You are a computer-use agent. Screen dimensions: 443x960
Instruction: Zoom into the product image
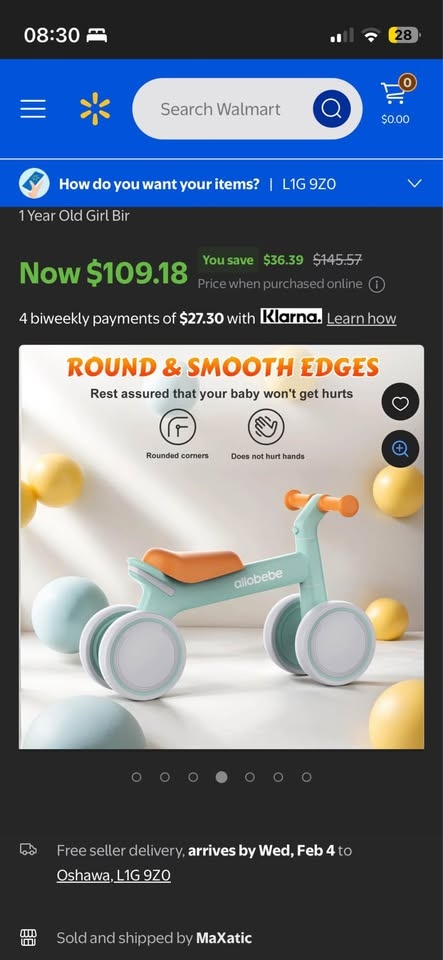pyautogui.click(x=400, y=449)
